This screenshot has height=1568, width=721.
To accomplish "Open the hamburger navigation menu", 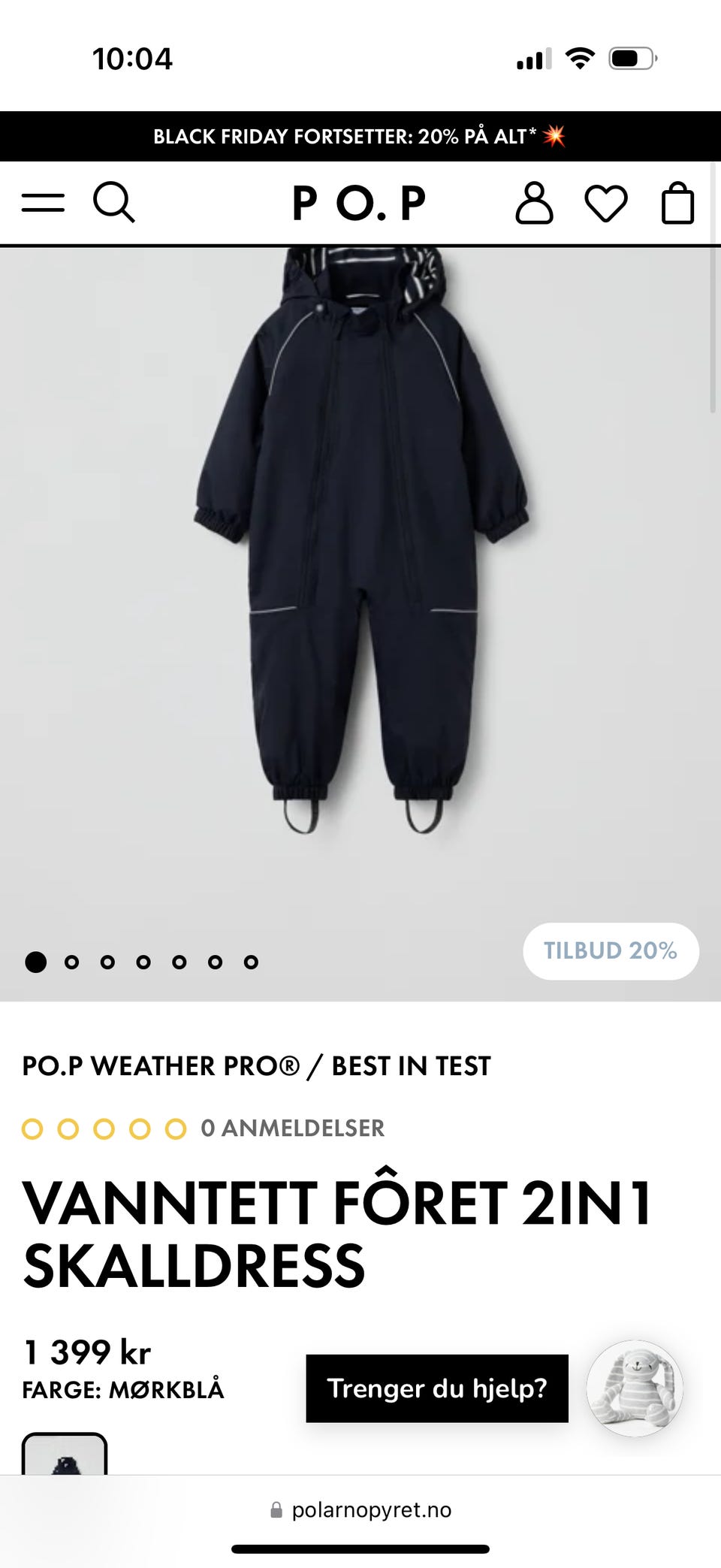I will (x=43, y=203).
